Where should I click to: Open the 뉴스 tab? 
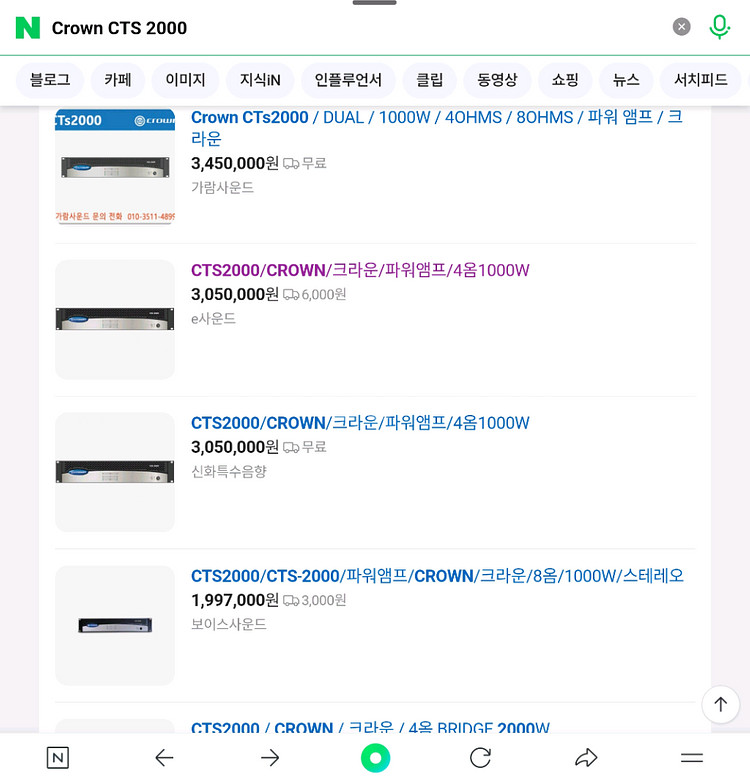point(626,80)
